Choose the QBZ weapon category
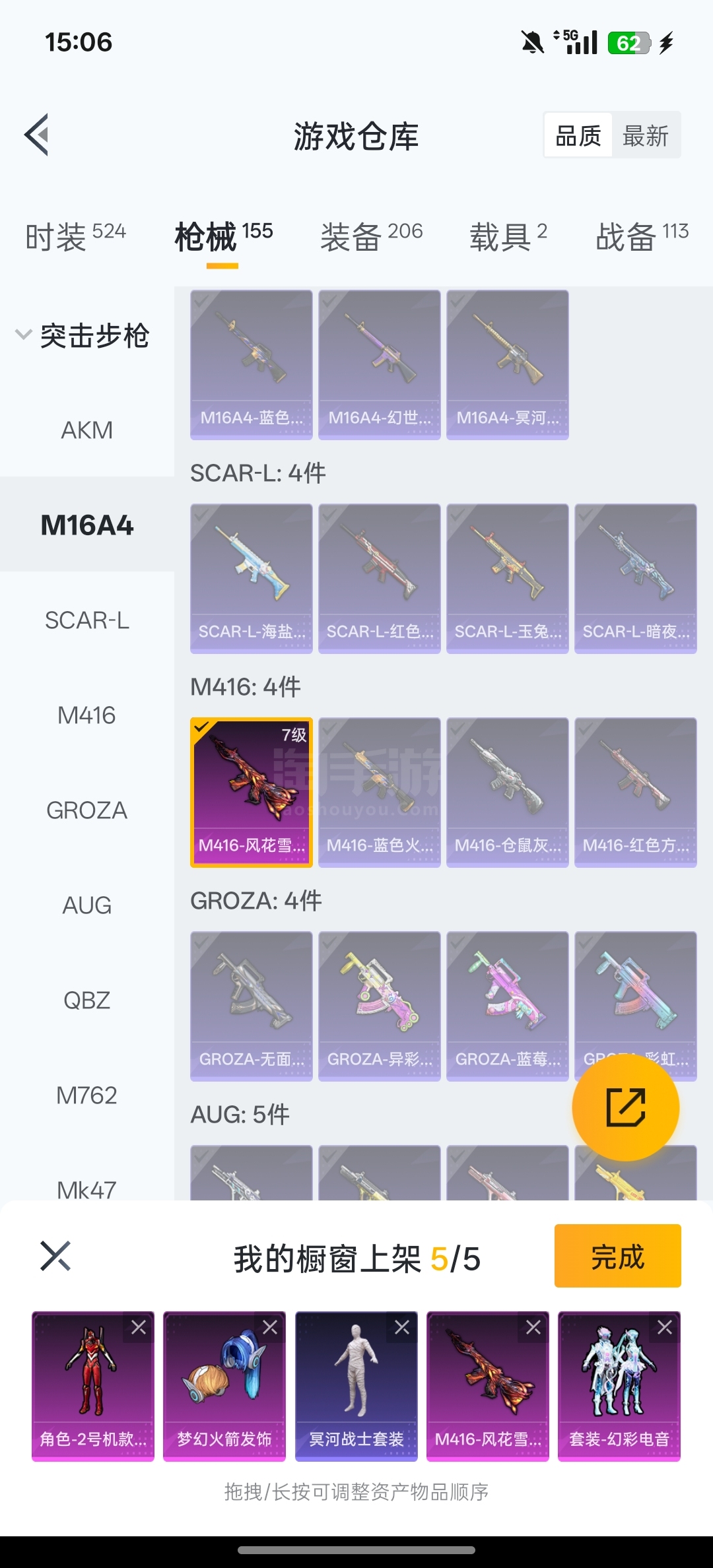Viewport: 713px width, 1568px height. pyautogui.click(x=86, y=1000)
